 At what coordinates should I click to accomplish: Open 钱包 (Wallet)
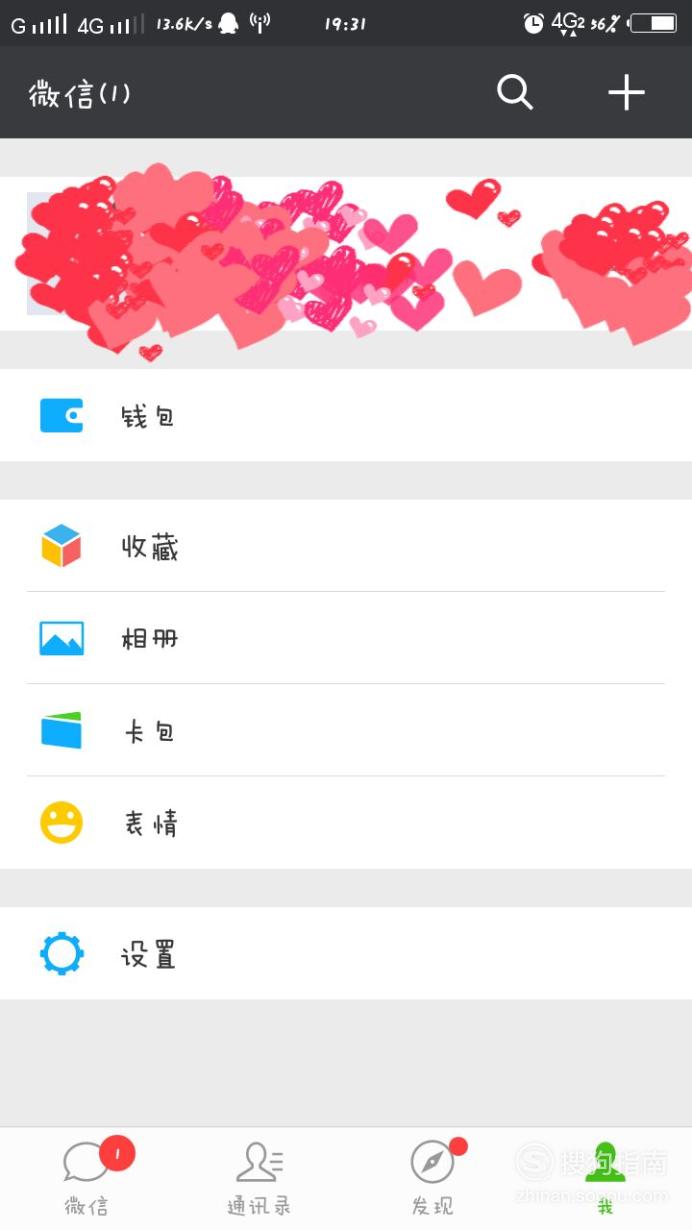click(346, 415)
